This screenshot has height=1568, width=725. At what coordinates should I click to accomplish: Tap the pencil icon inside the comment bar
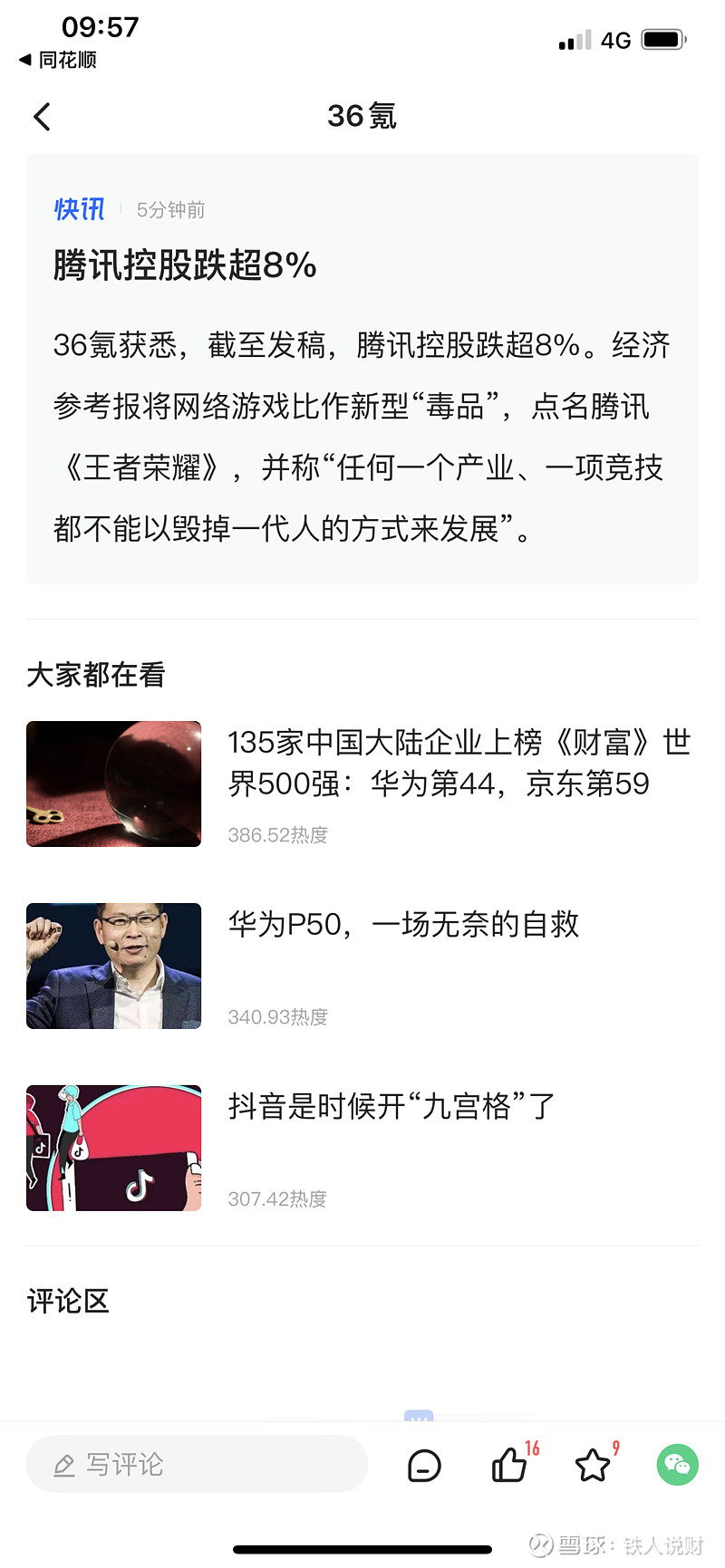click(63, 1464)
